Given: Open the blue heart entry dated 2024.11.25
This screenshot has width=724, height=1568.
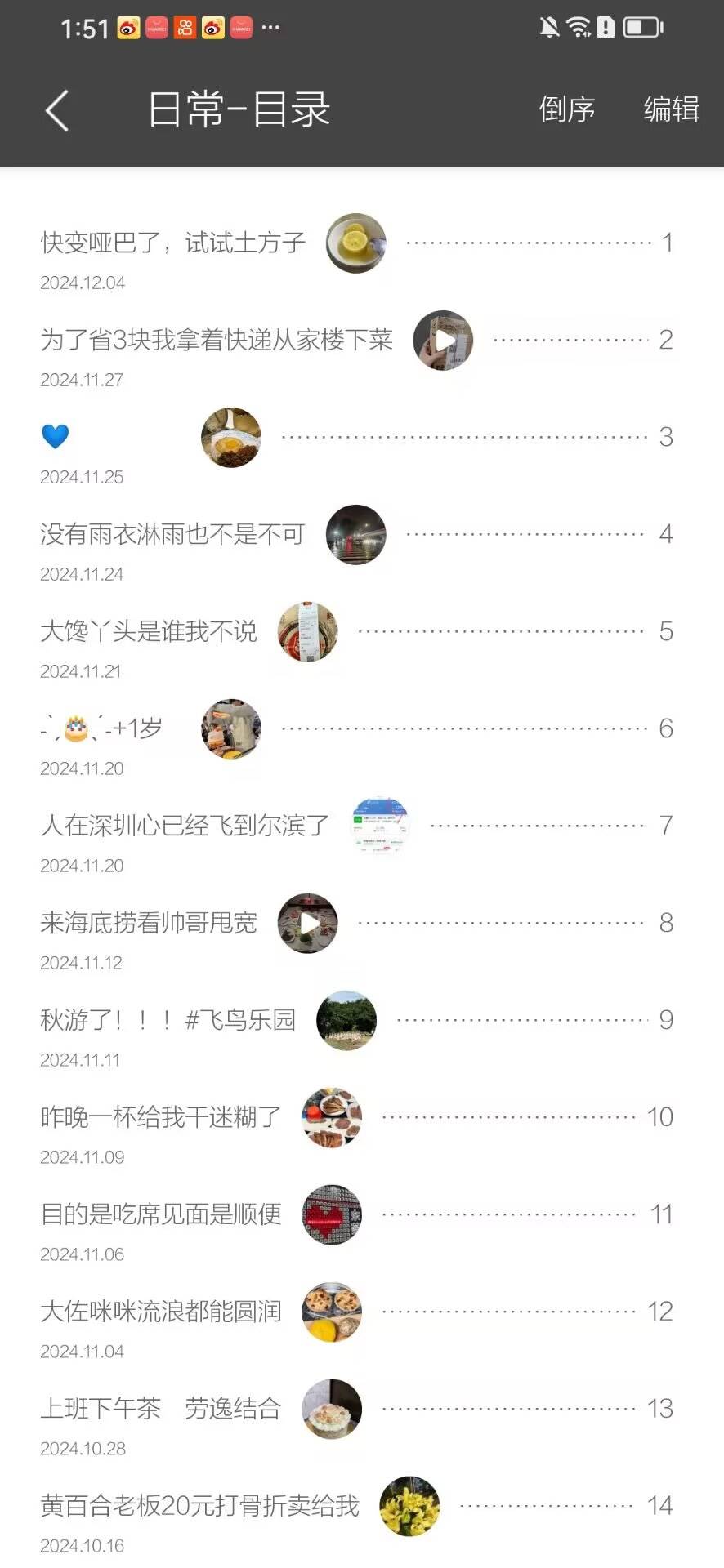Looking at the screenshot, I should [56, 437].
